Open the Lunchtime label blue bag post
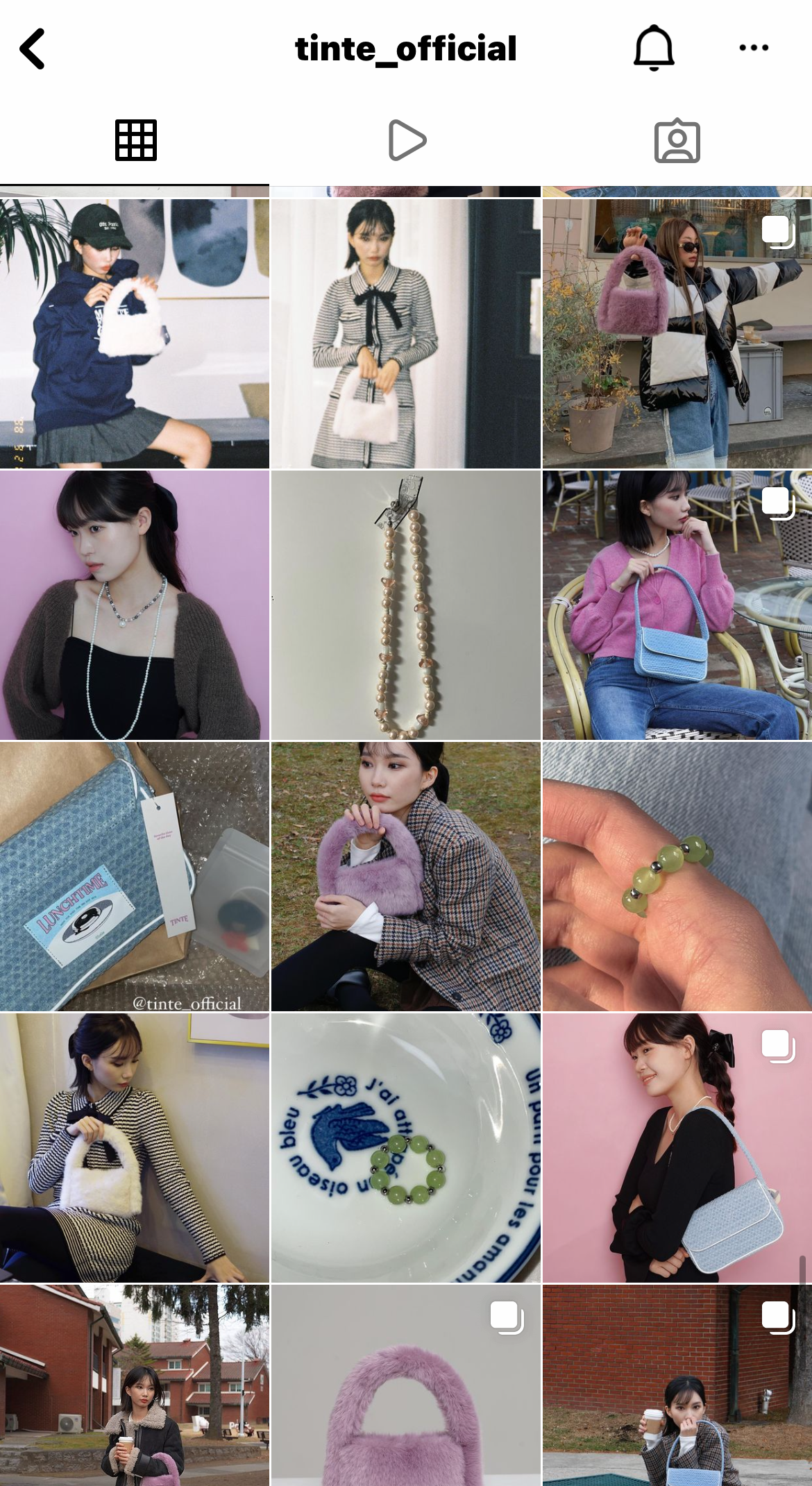Screen dimensions: 812x1486 [134, 876]
